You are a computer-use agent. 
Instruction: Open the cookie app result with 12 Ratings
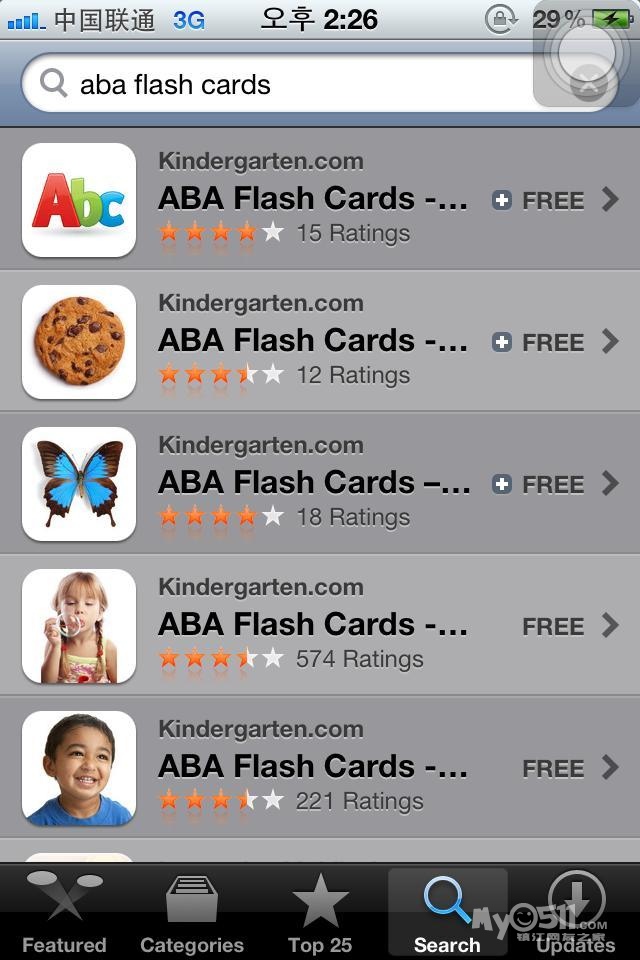pos(312,341)
